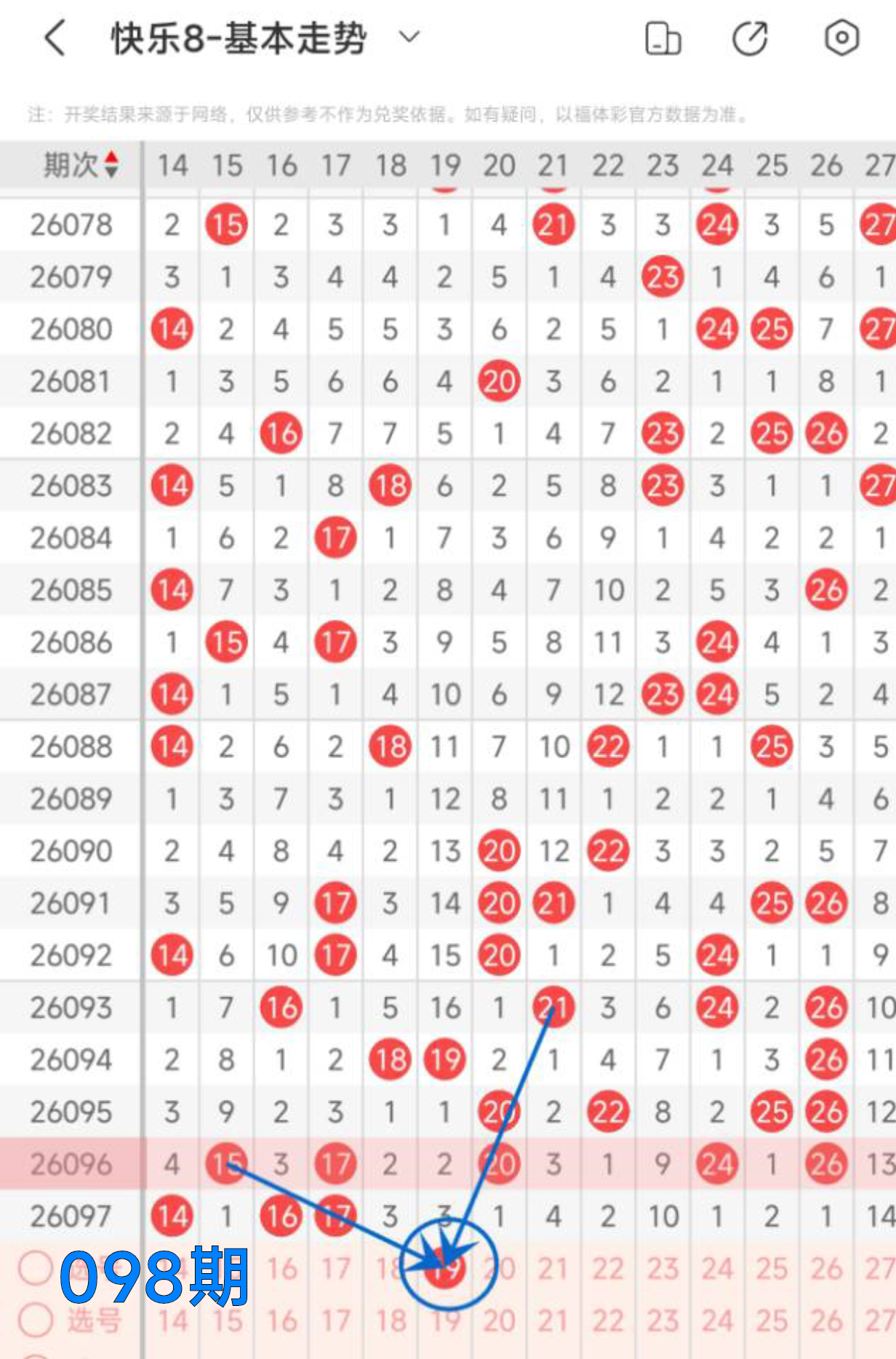Choose number 26 in the 选号 labelled row

pyautogui.click(x=826, y=1321)
